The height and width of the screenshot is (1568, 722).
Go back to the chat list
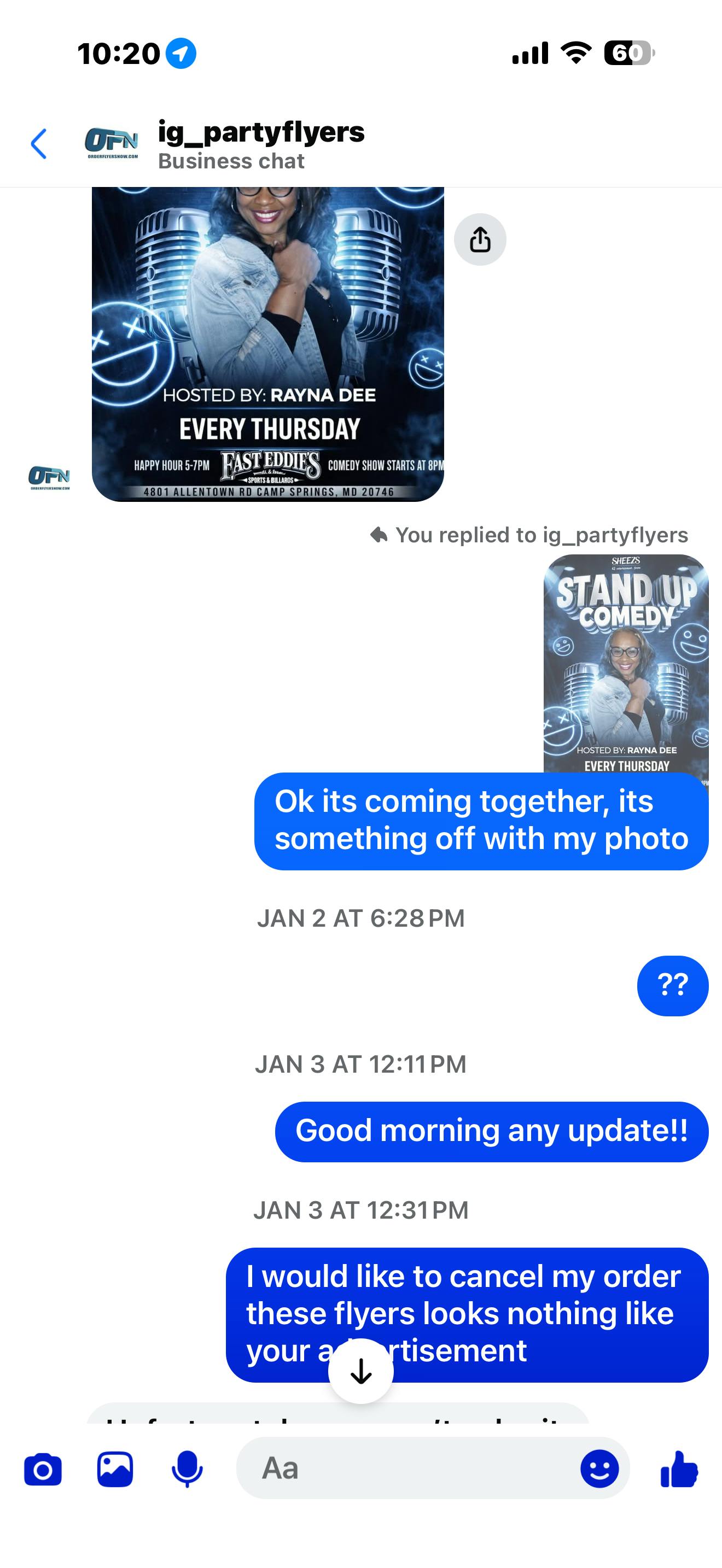[39, 144]
